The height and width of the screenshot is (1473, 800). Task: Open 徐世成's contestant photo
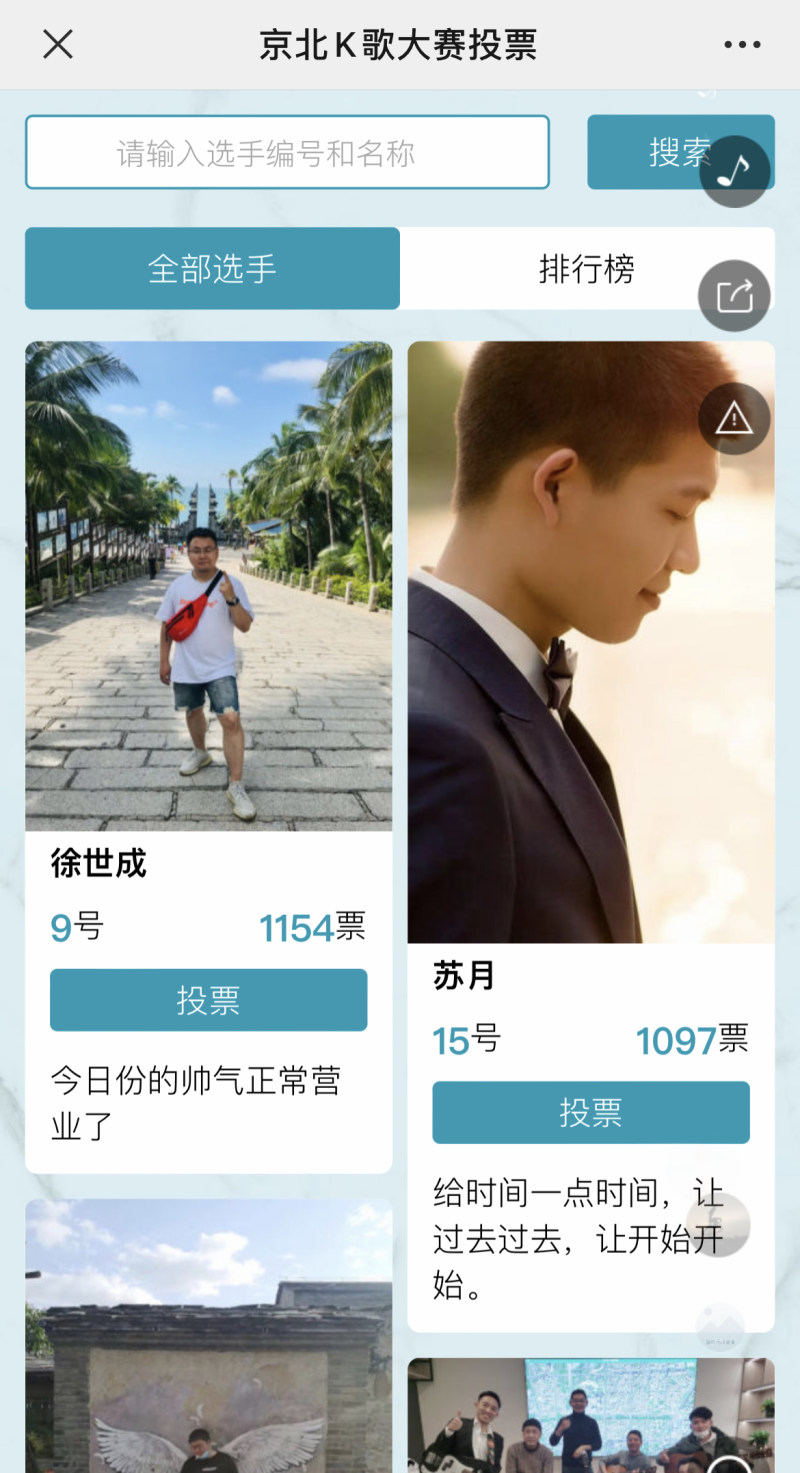pyautogui.click(x=208, y=585)
